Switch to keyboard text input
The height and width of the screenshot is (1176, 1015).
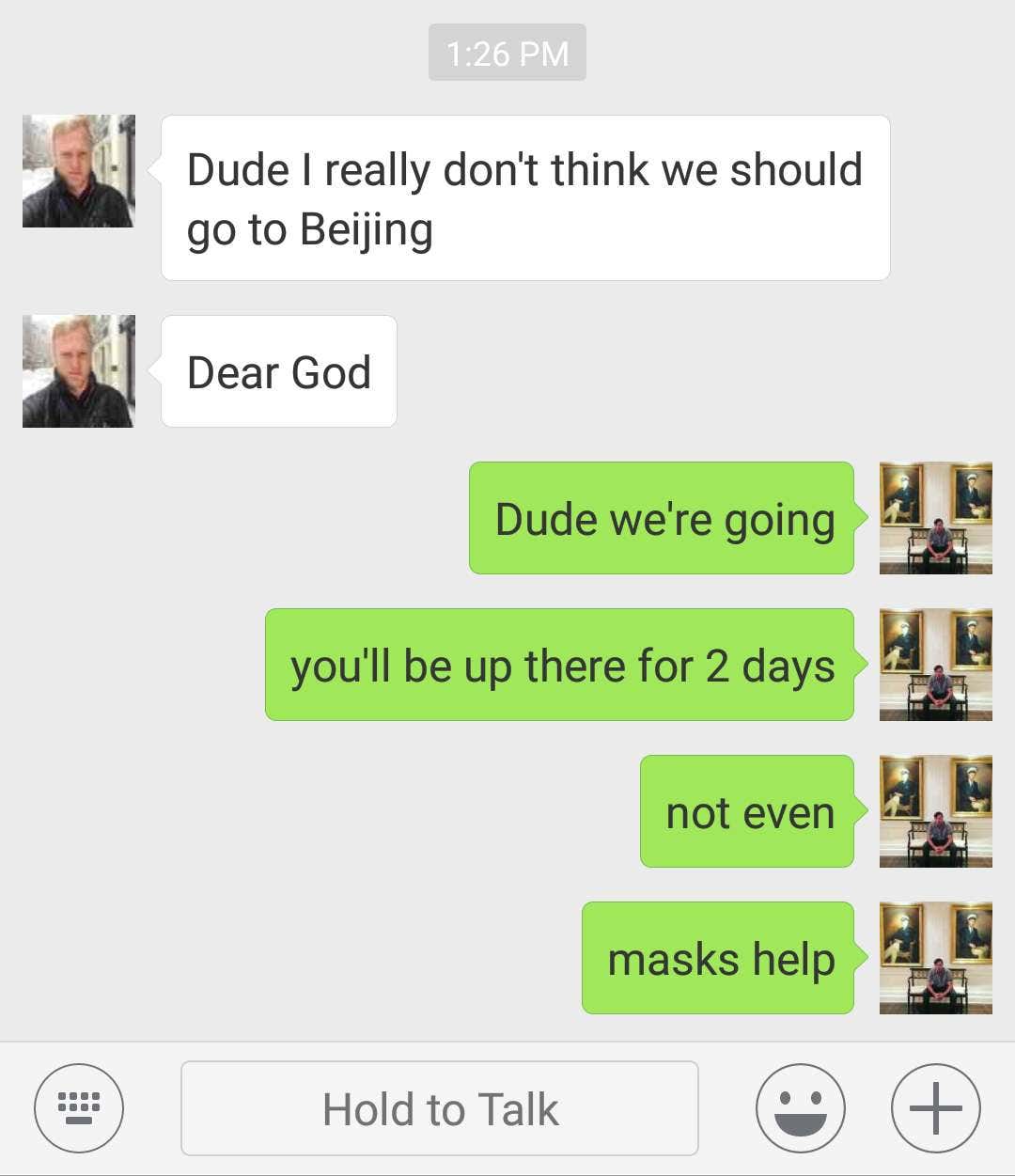pyautogui.click(x=79, y=1107)
